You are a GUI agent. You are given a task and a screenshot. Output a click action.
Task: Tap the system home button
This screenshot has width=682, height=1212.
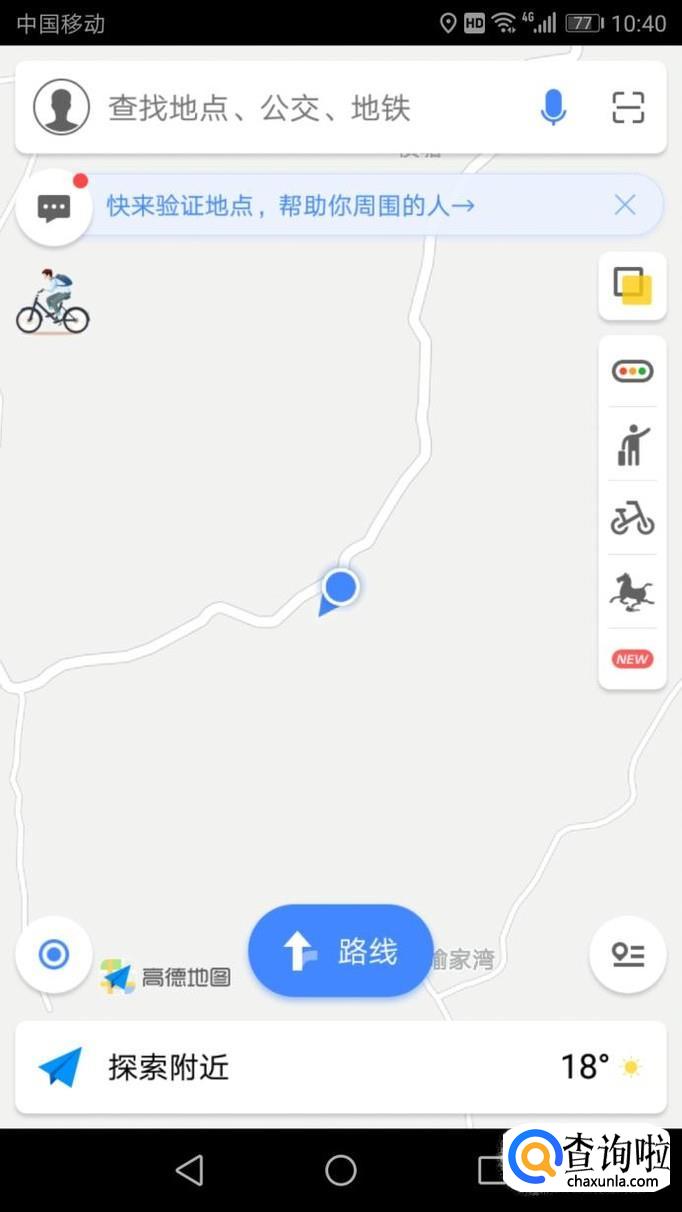[341, 1169]
